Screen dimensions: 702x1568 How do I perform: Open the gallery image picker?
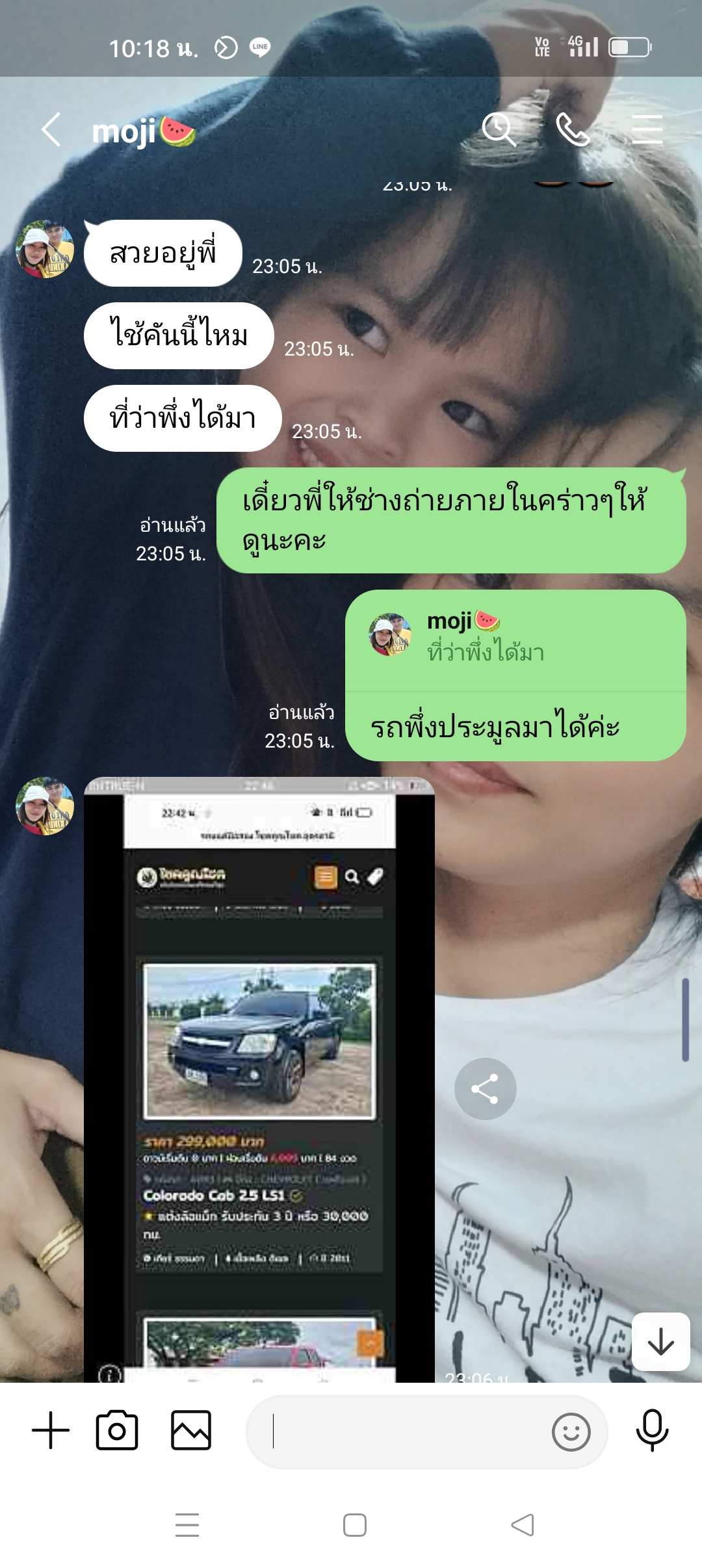pyautogui.click(x=191, y=1430)
